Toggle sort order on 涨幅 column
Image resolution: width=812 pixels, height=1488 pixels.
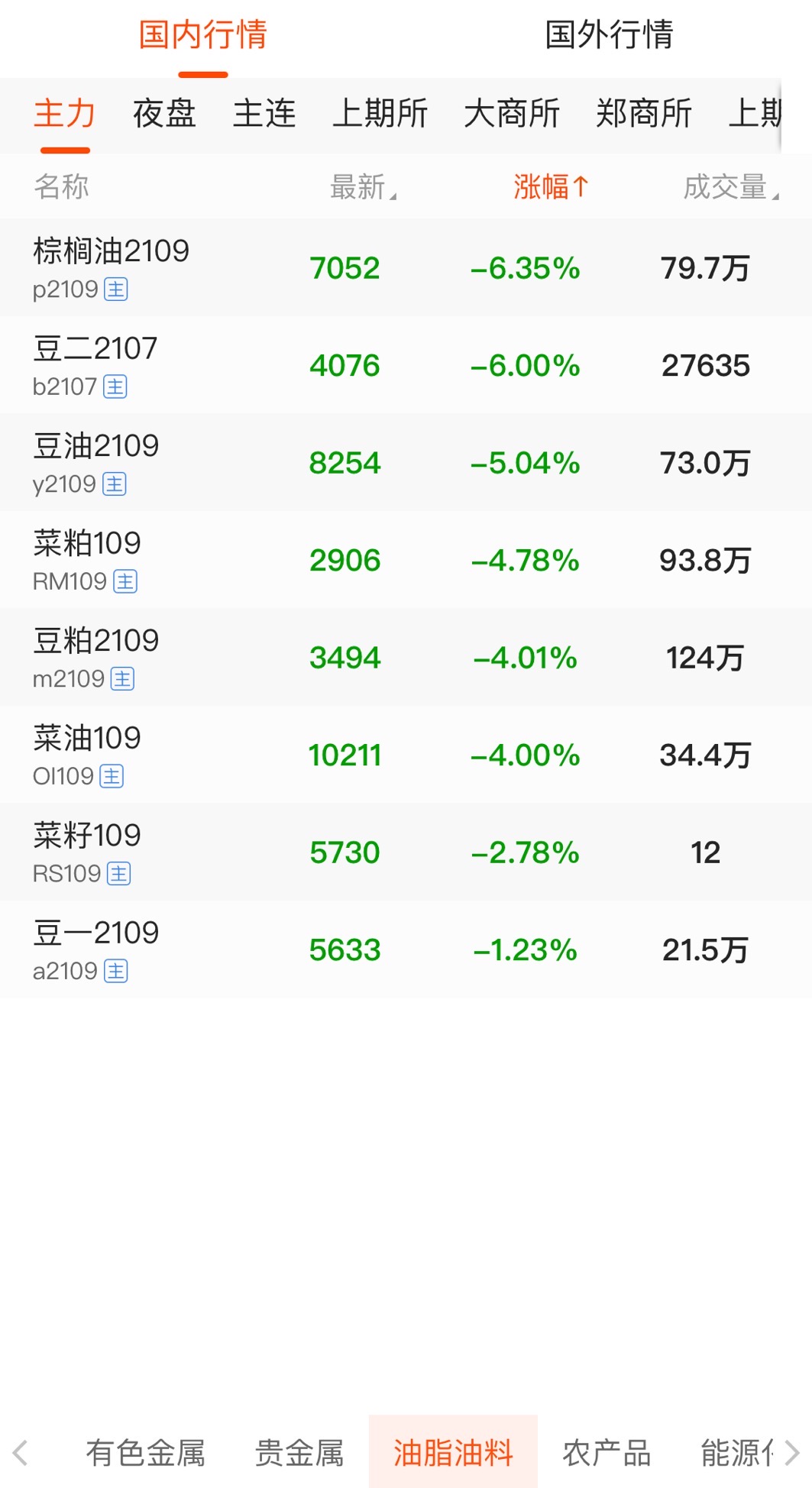coord(550,186)
